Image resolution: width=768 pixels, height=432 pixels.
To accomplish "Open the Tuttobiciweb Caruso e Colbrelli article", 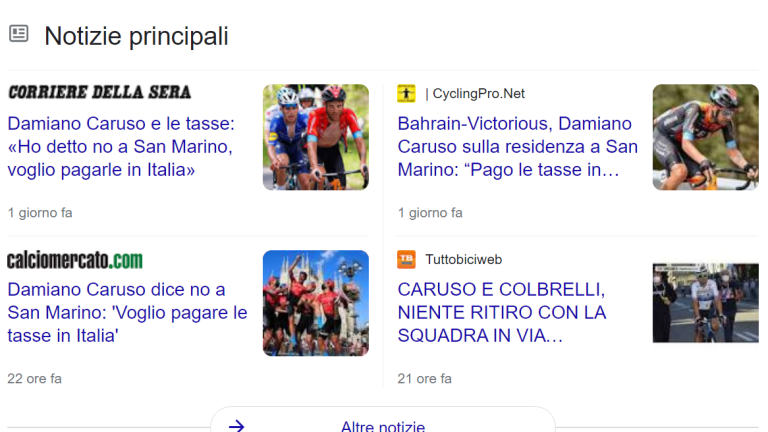I will pyautogui.click(x=502, y=313).
